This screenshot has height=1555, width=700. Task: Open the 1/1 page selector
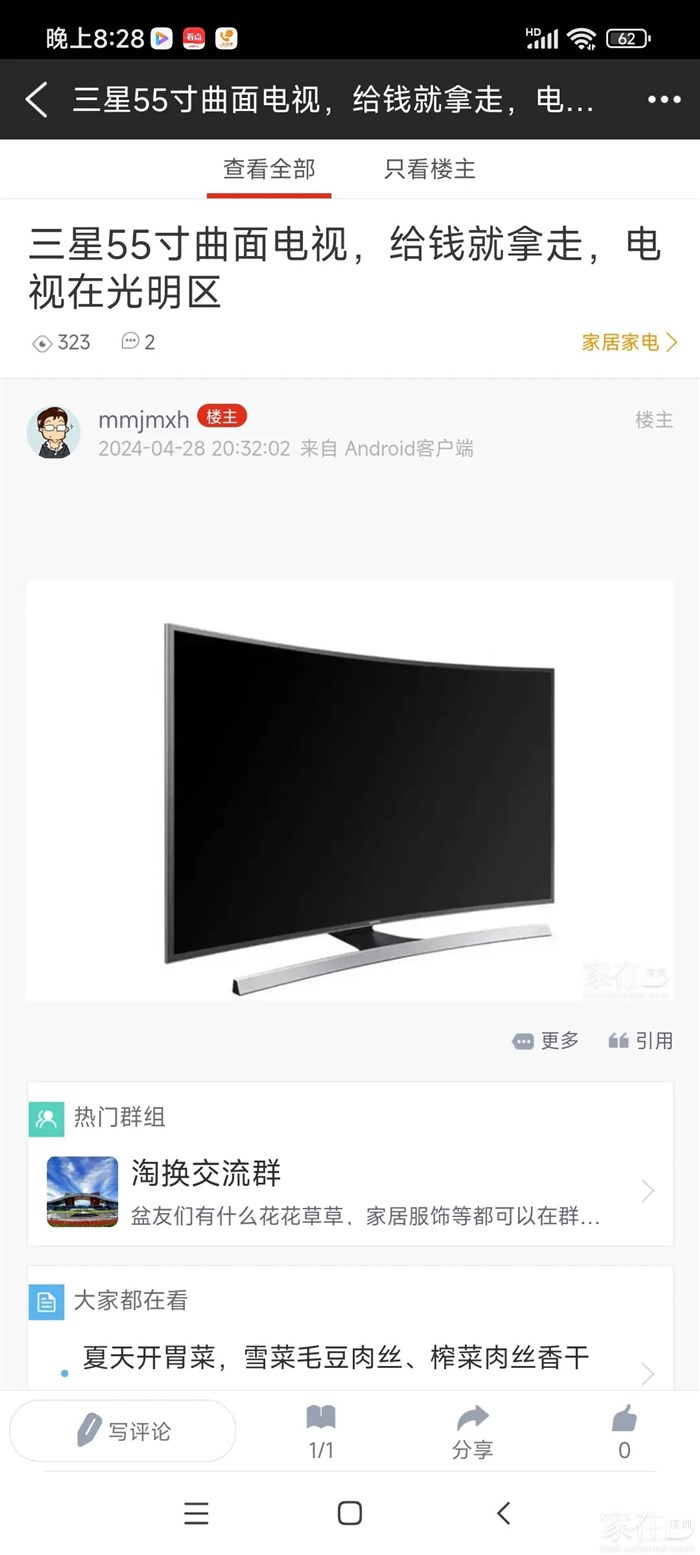(x=321, y=1431)
